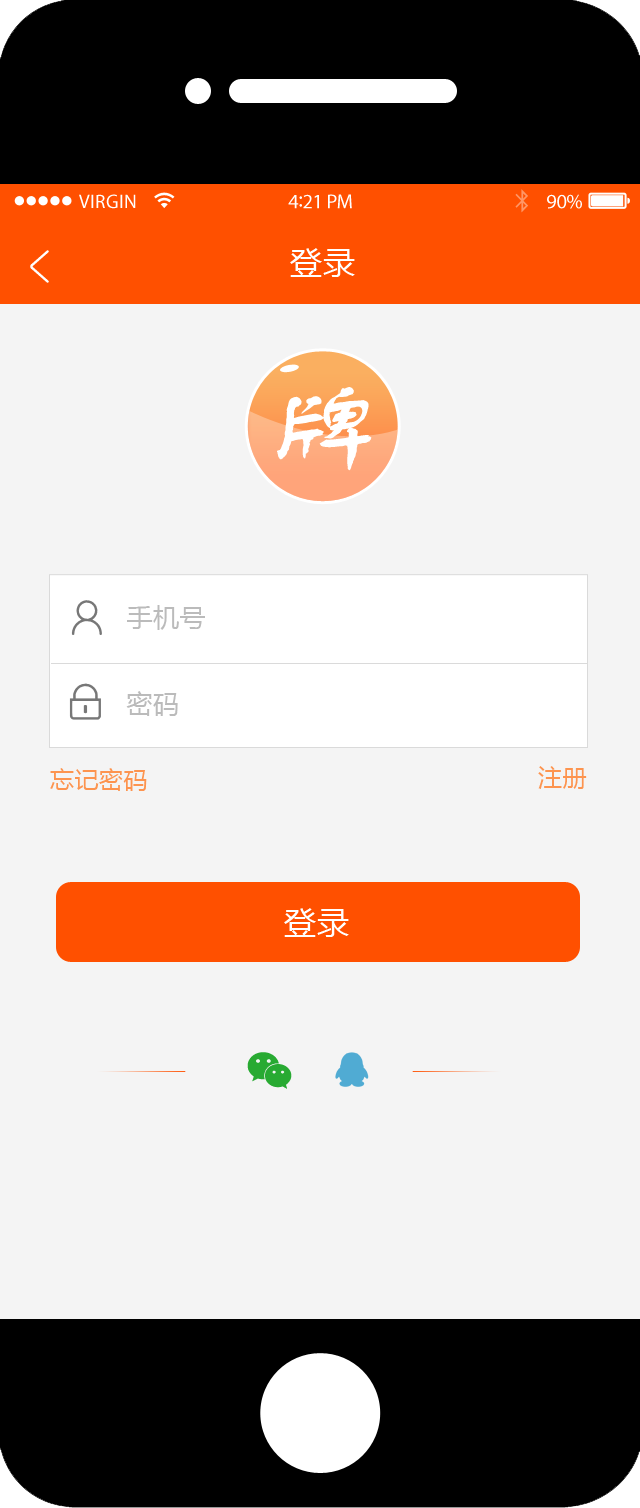This screenshot has width=640, height=1508.
Task: Go back using the header arrow
Action: (x=40, y=266)
